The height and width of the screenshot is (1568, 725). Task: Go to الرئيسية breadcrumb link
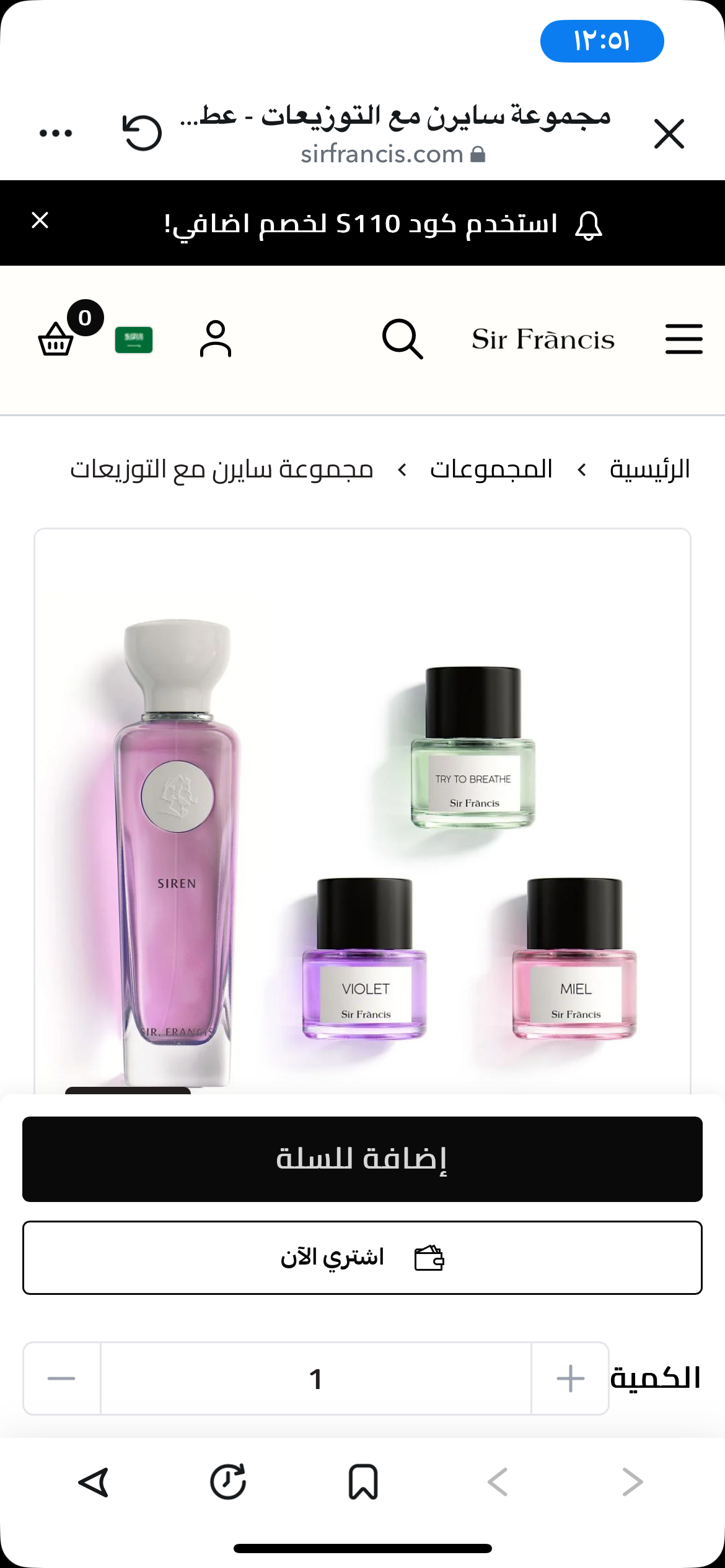pos(649,469)
